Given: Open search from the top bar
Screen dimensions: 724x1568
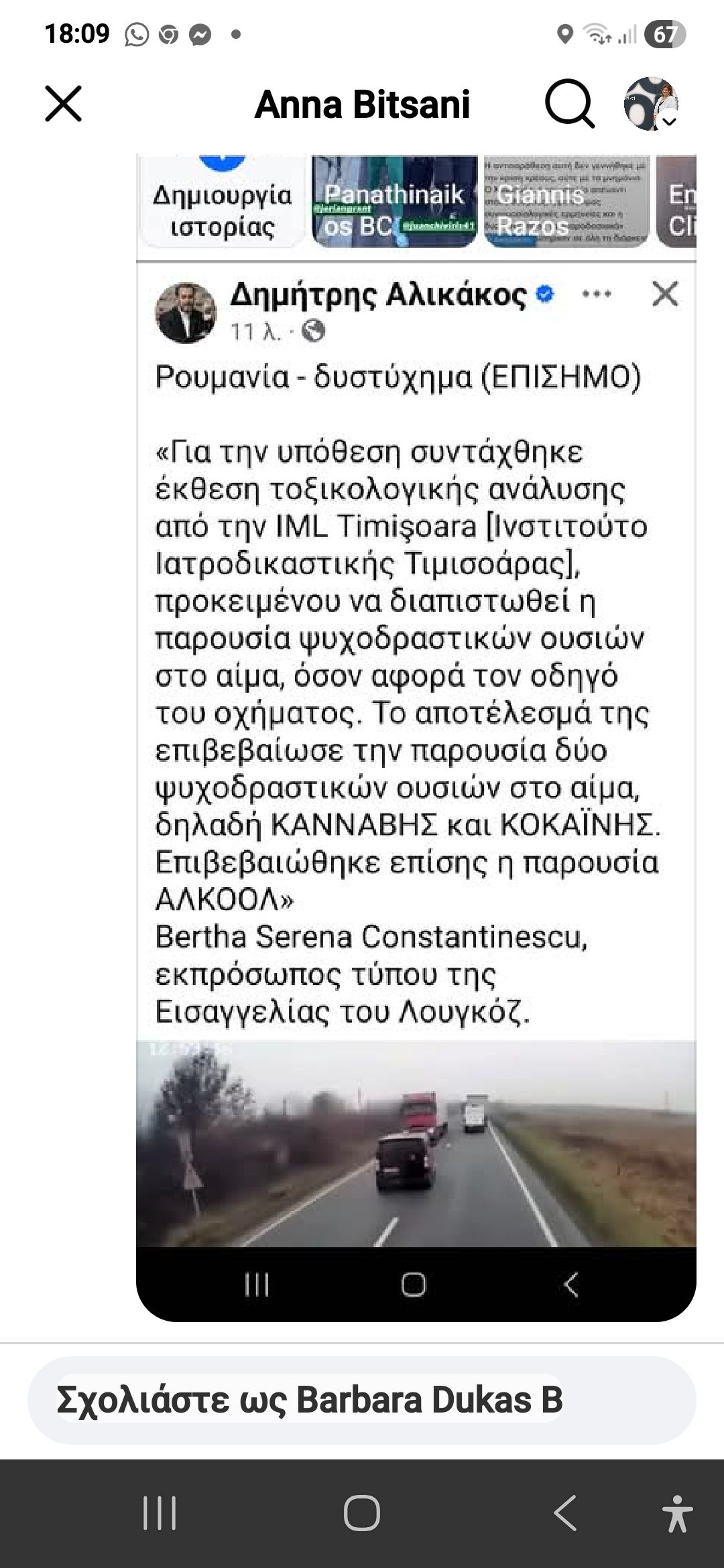Looking at the screenshot, I should click(x=569, y=104).
